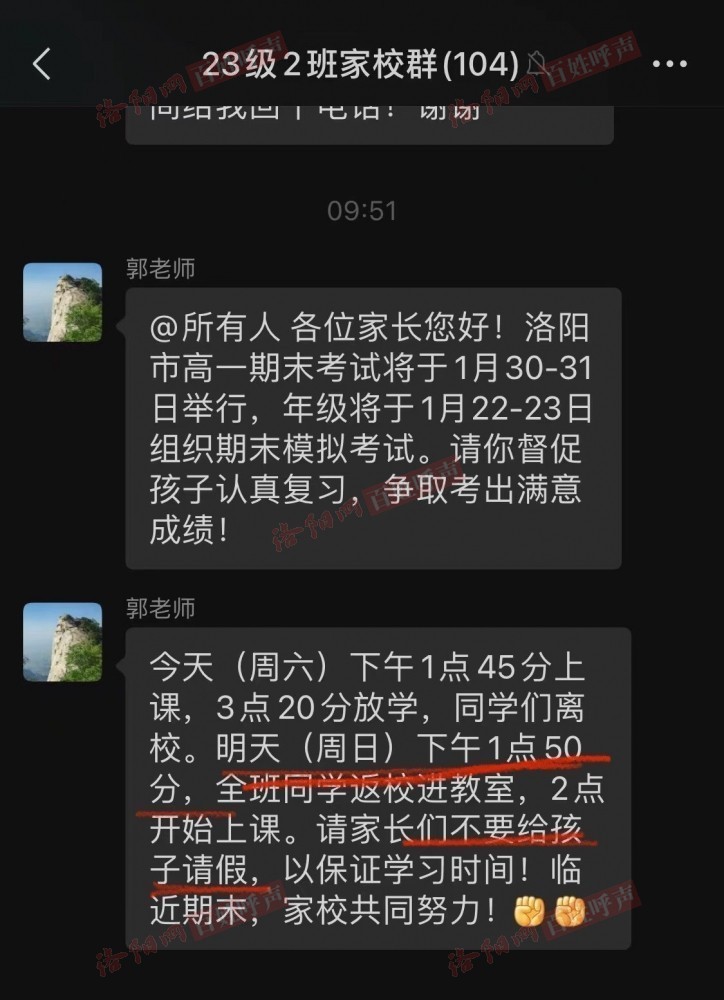Screen dimensions: 724x1000
Task: Open 郭老师's avatar beside the 期末考试 notice
Action: click(x=62, y=302)
